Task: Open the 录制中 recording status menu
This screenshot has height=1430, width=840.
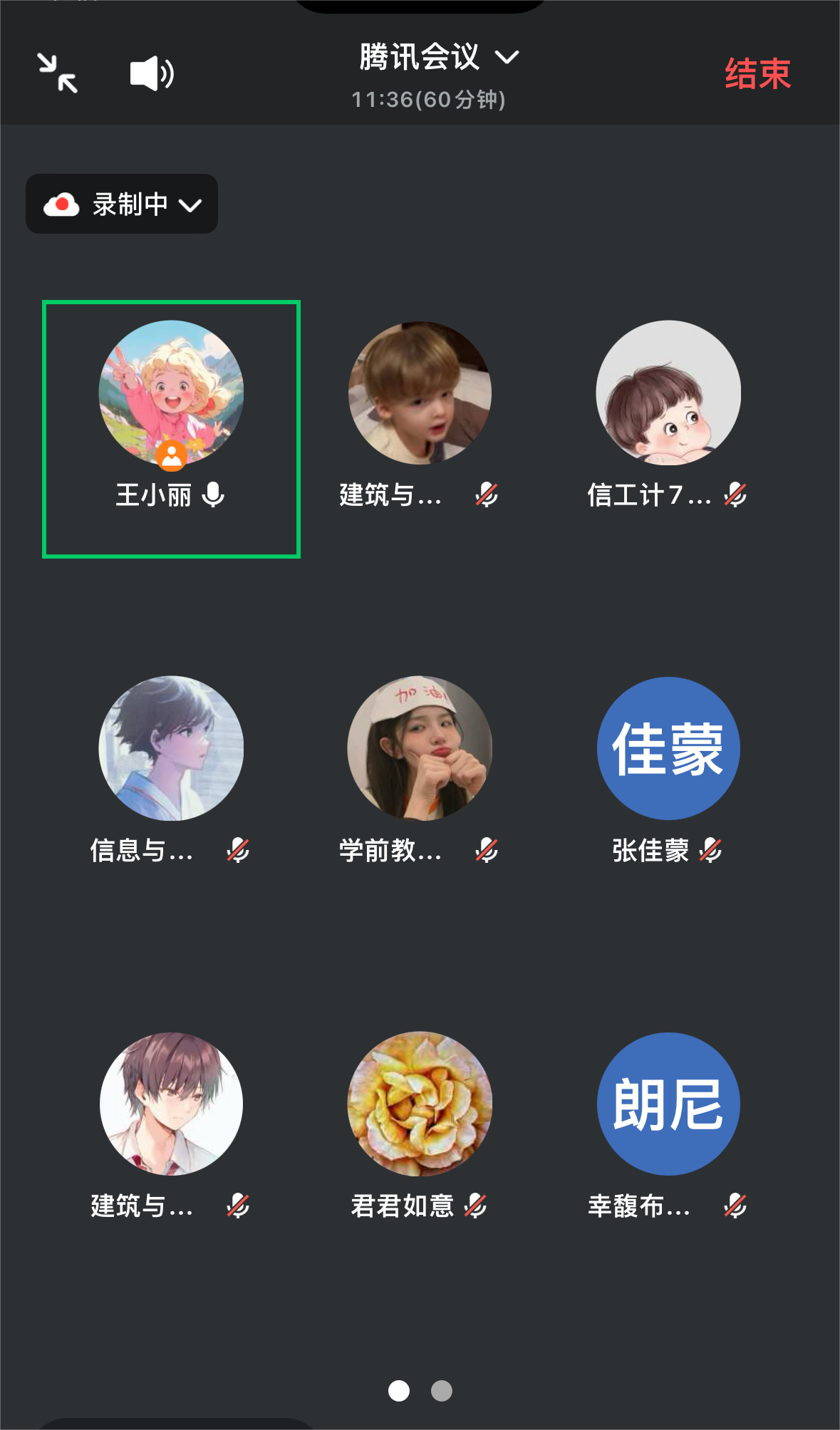Action: click(x=122, y=204)
